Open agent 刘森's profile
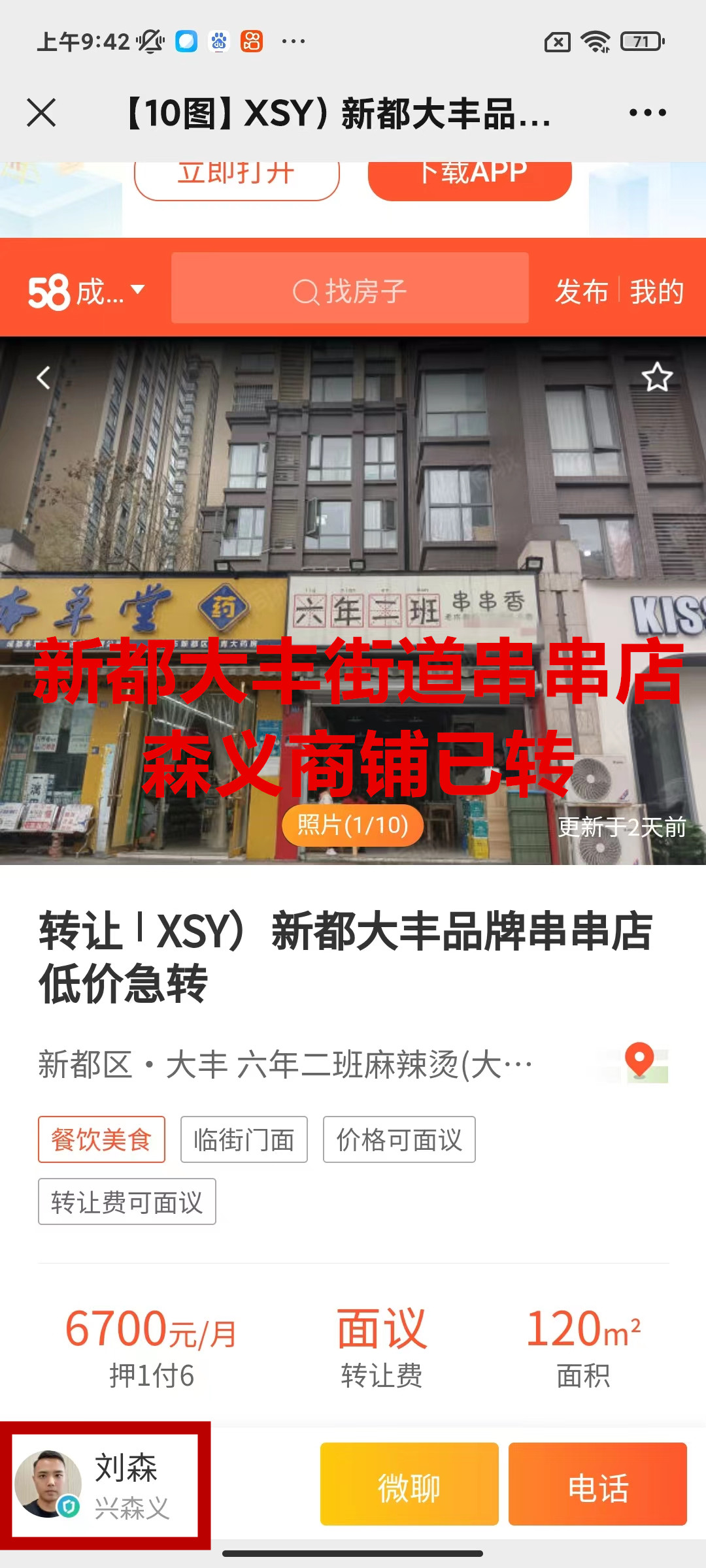The width and height of the screenshot is (706, 1568). [105, 1484]
